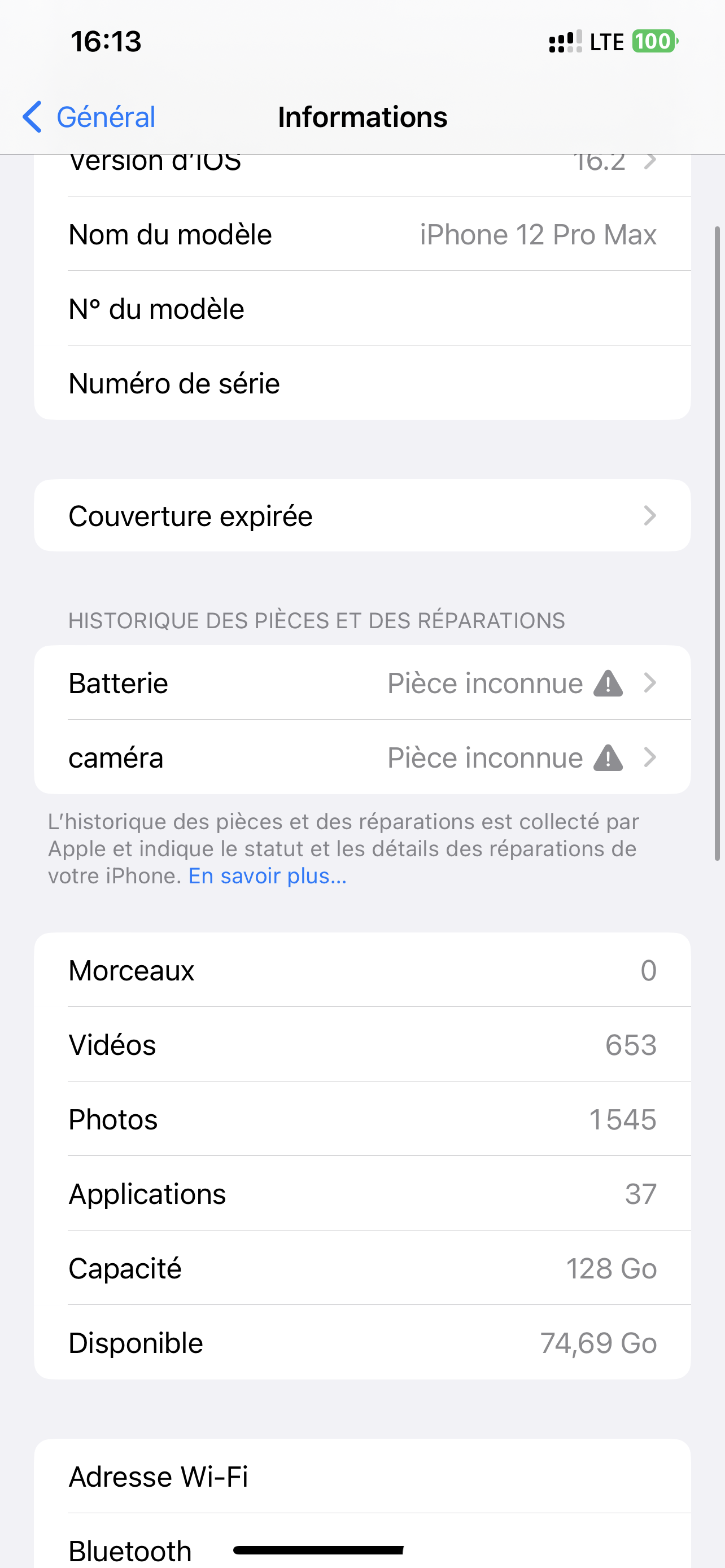
Task: Open the Version d'iOS row
Action: (x=362, y=175)
